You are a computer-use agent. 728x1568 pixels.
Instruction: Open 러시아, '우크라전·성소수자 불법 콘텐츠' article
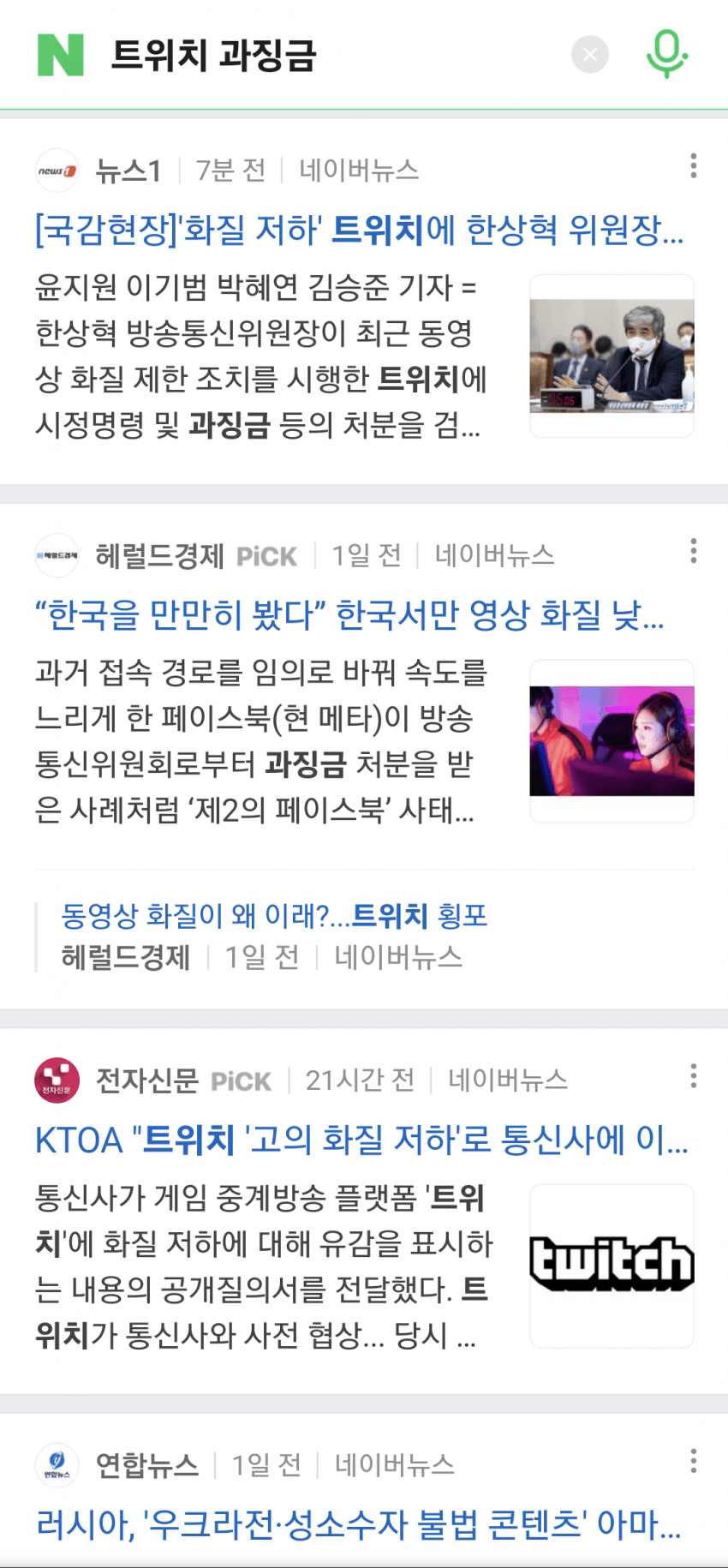coord(358,1525)
